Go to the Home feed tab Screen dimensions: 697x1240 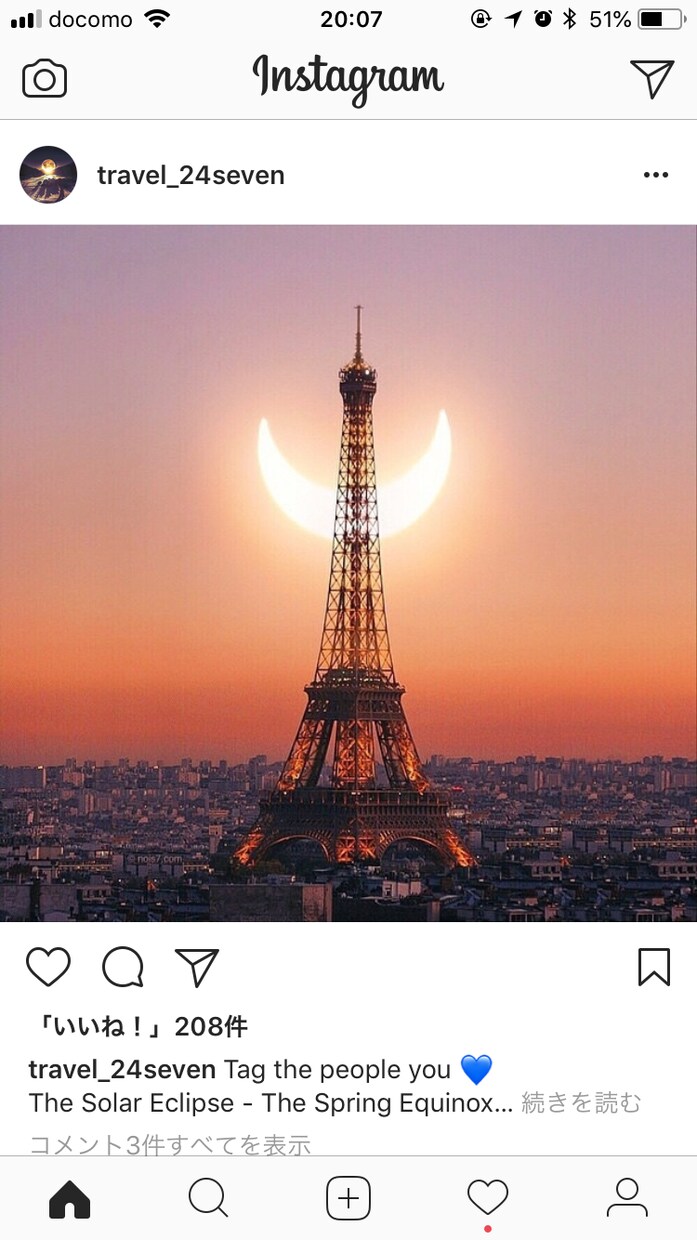click(69, 1199)
